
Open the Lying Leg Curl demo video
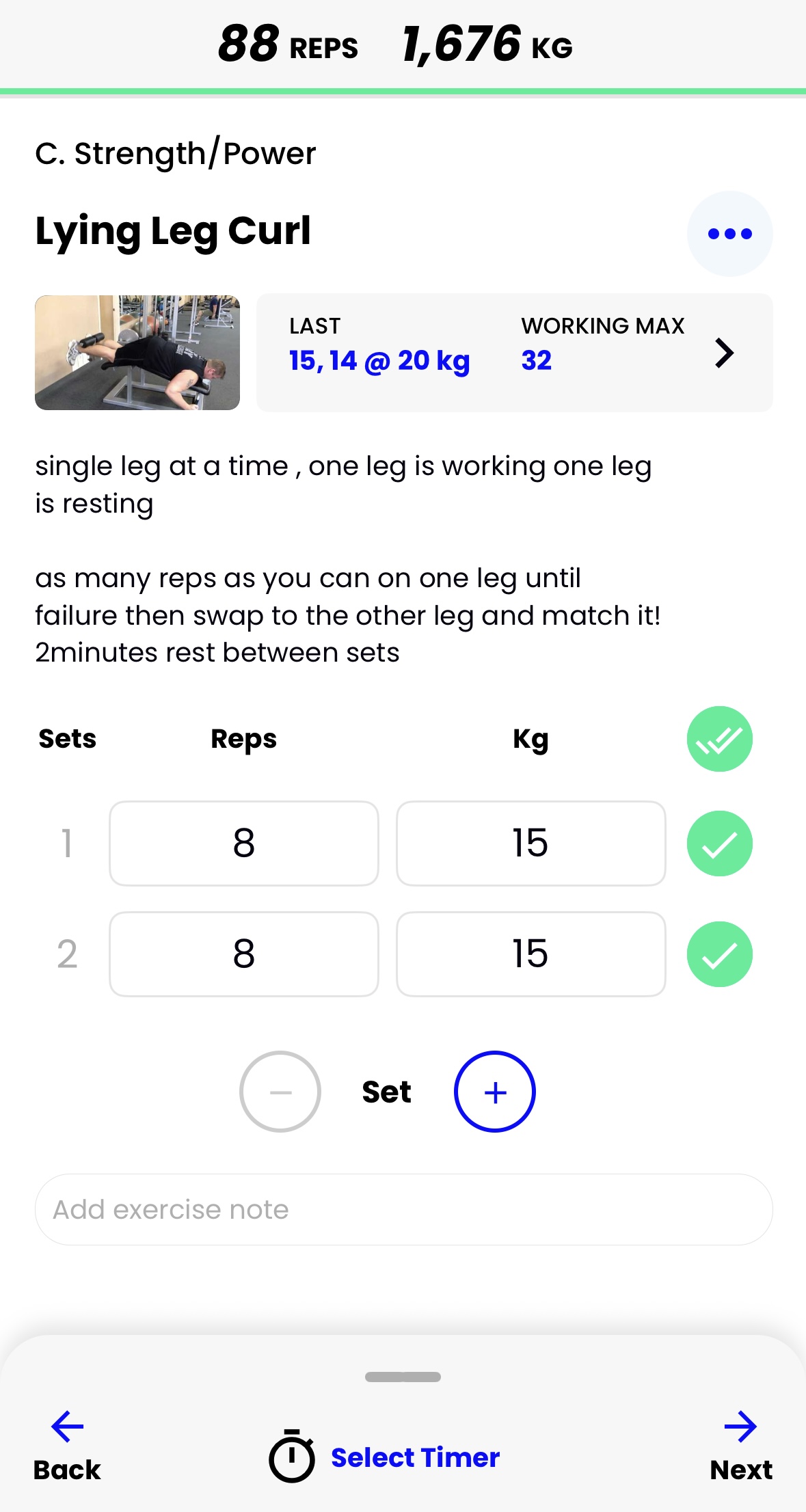click(137, 353)
